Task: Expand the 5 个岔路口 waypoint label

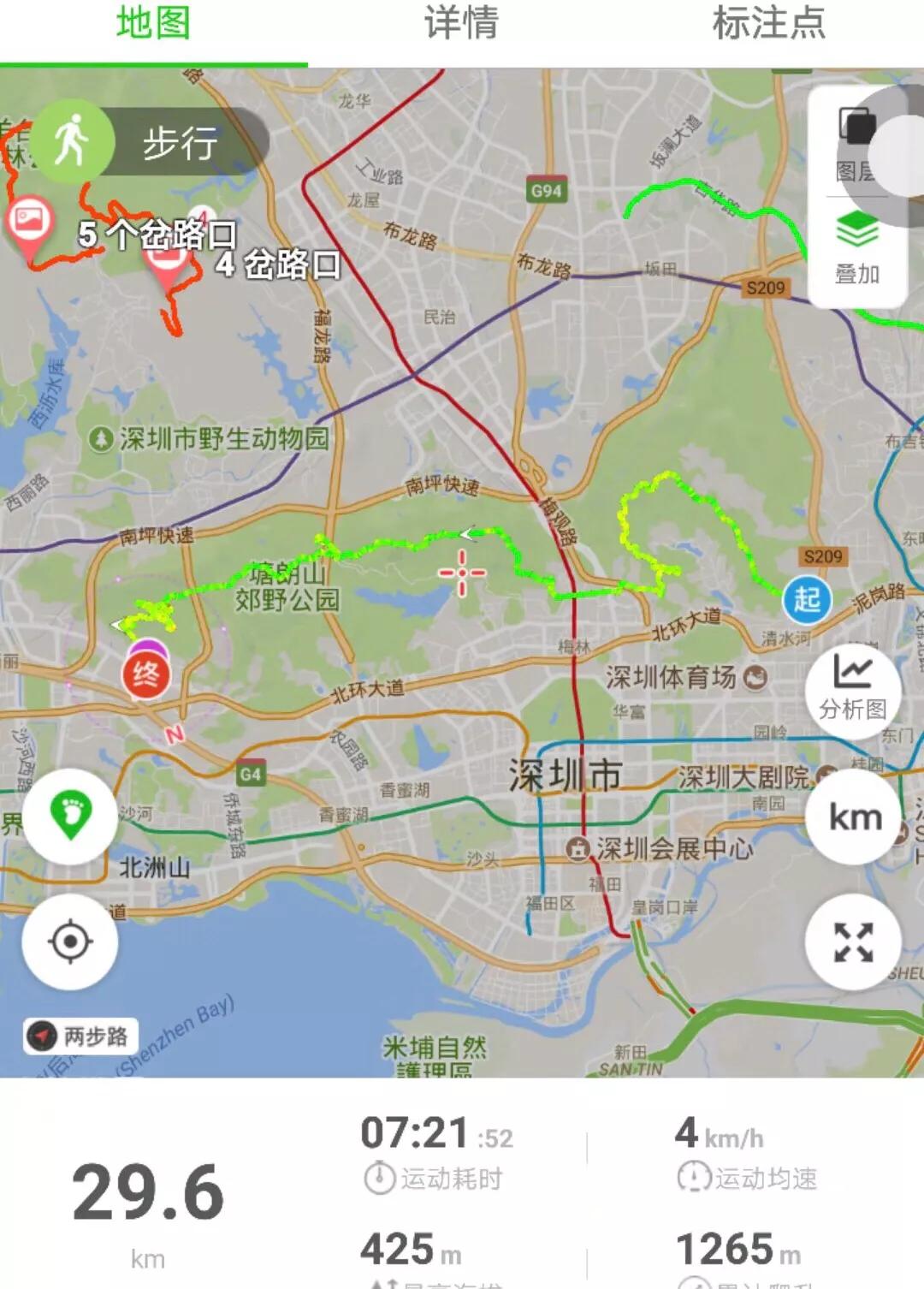Action: [158, 233]
